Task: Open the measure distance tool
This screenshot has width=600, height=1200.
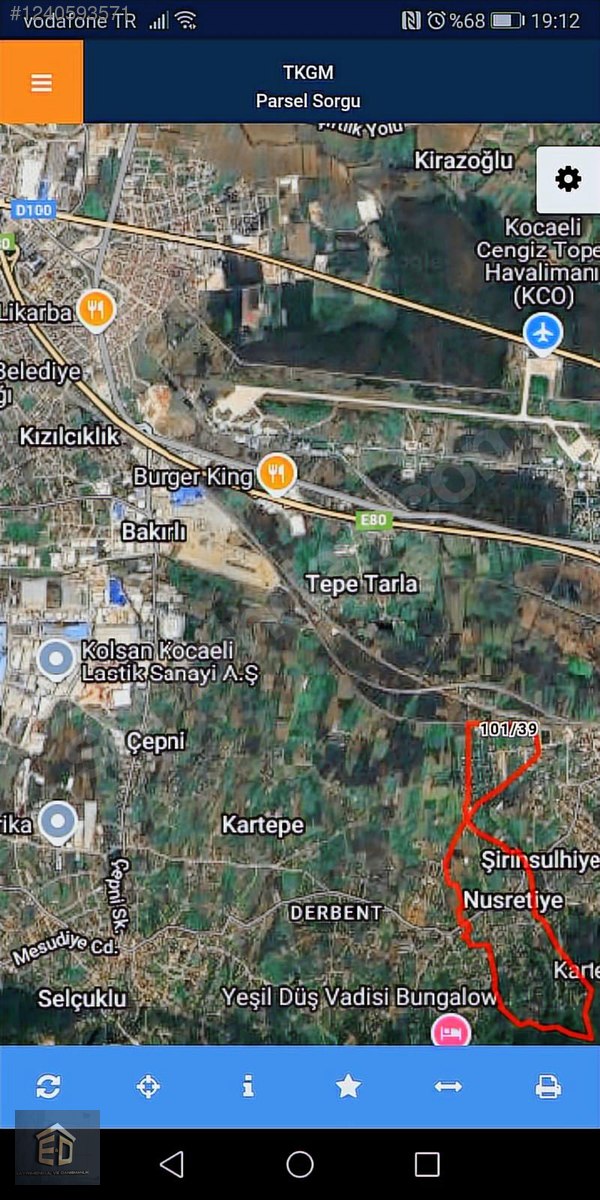Action: (448, 1086)
